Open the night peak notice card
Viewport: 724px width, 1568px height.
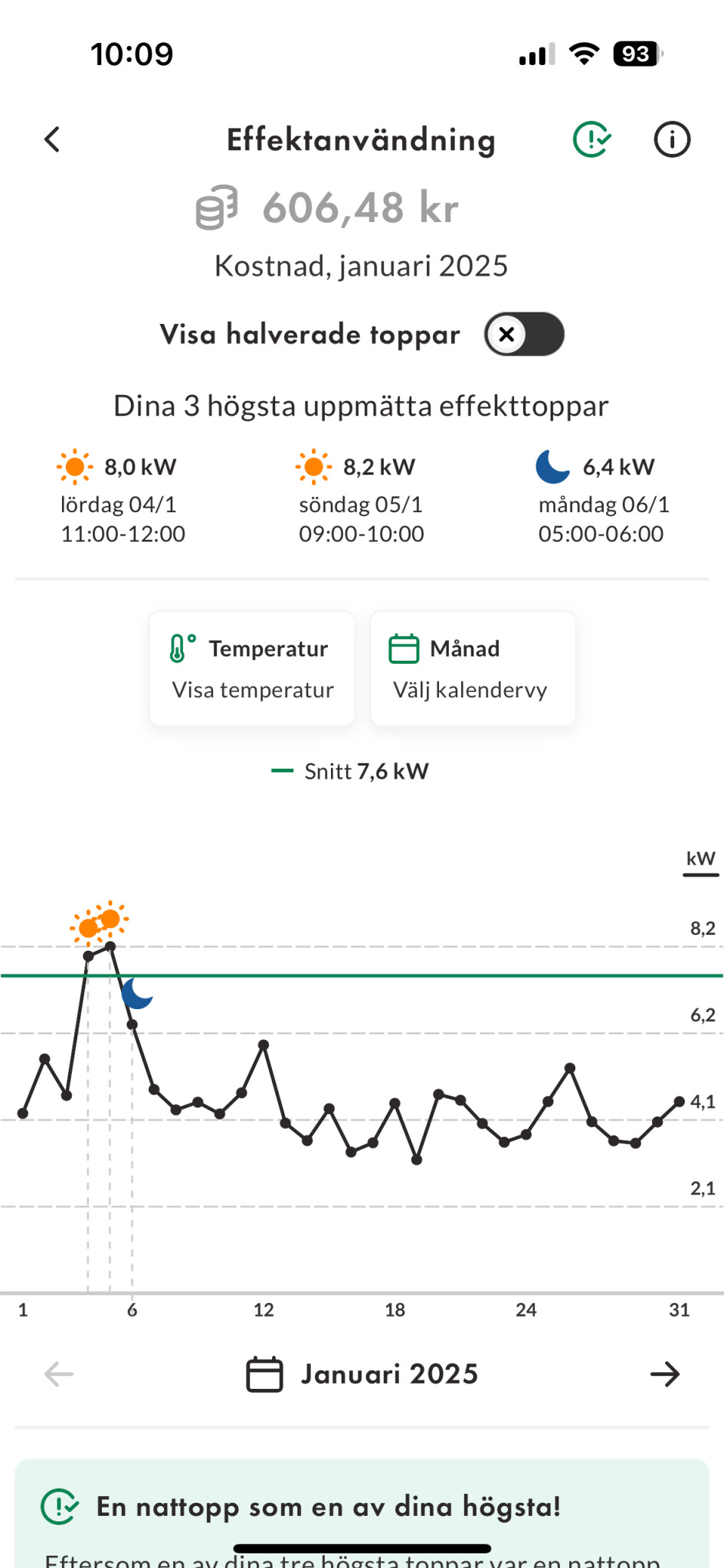tap(362, 1514)
